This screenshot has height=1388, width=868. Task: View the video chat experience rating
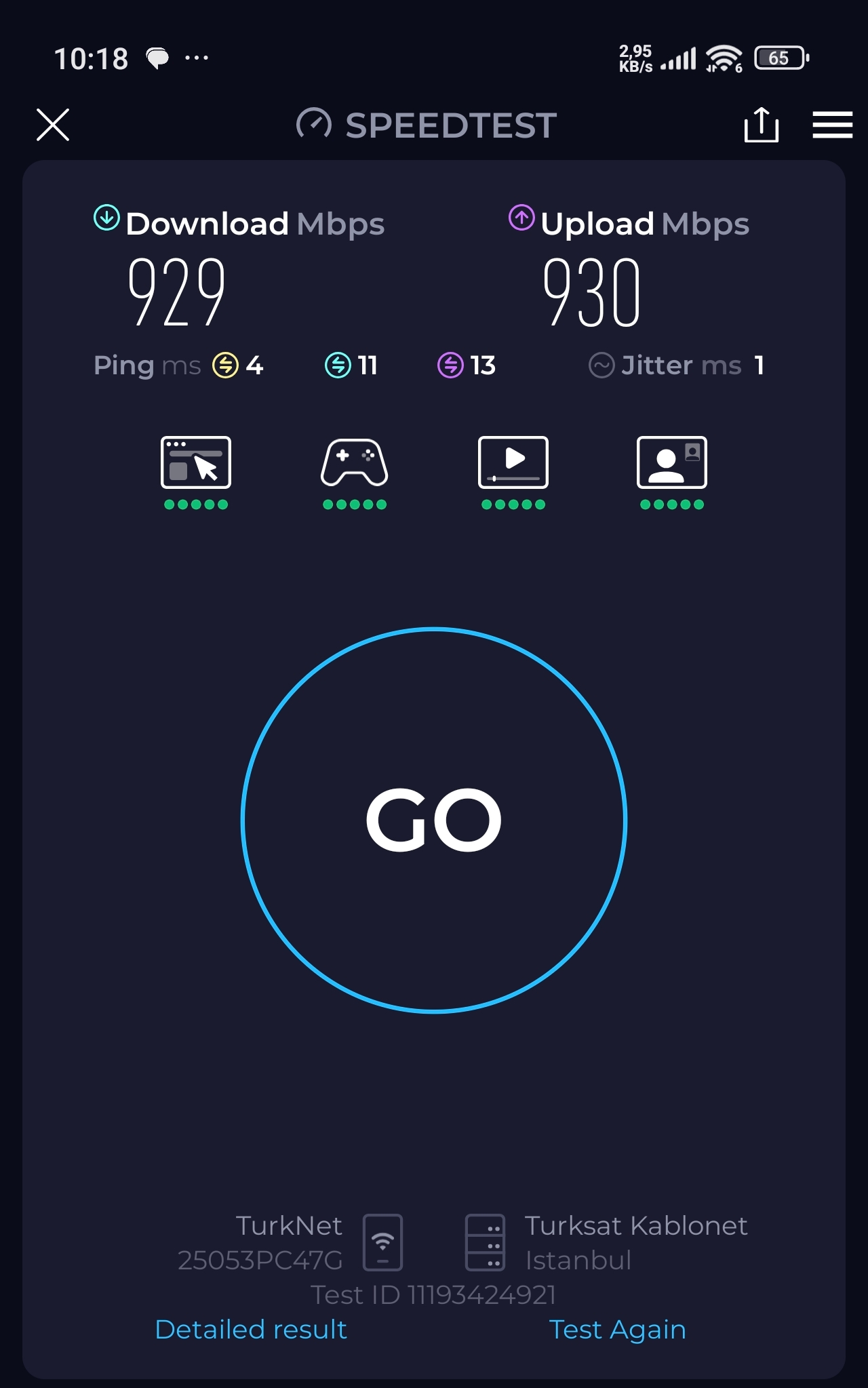point(672,471)
